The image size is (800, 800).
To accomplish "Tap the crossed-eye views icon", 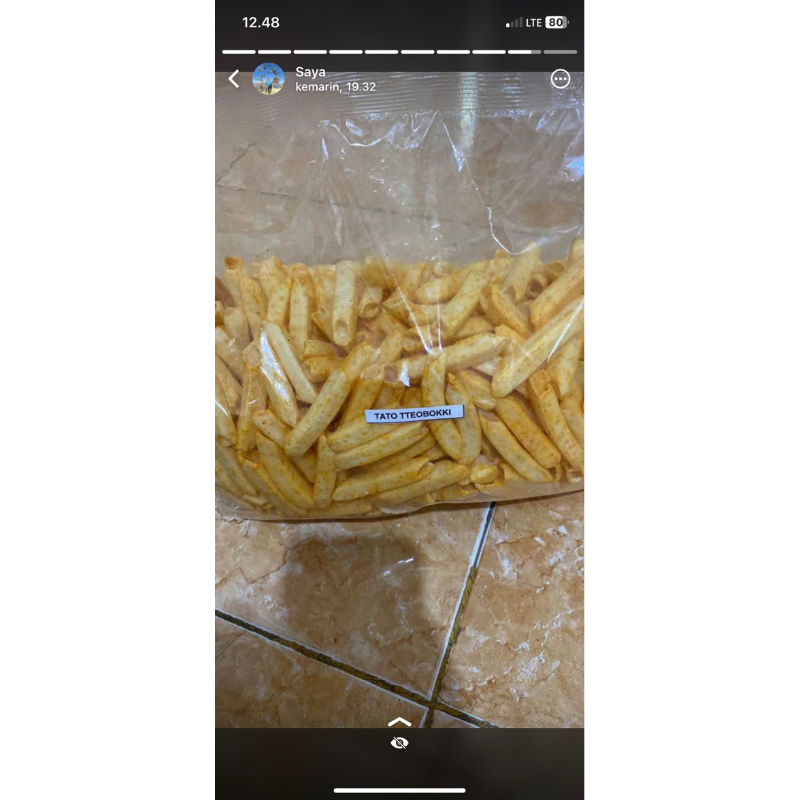I will (x=399, y=743).
